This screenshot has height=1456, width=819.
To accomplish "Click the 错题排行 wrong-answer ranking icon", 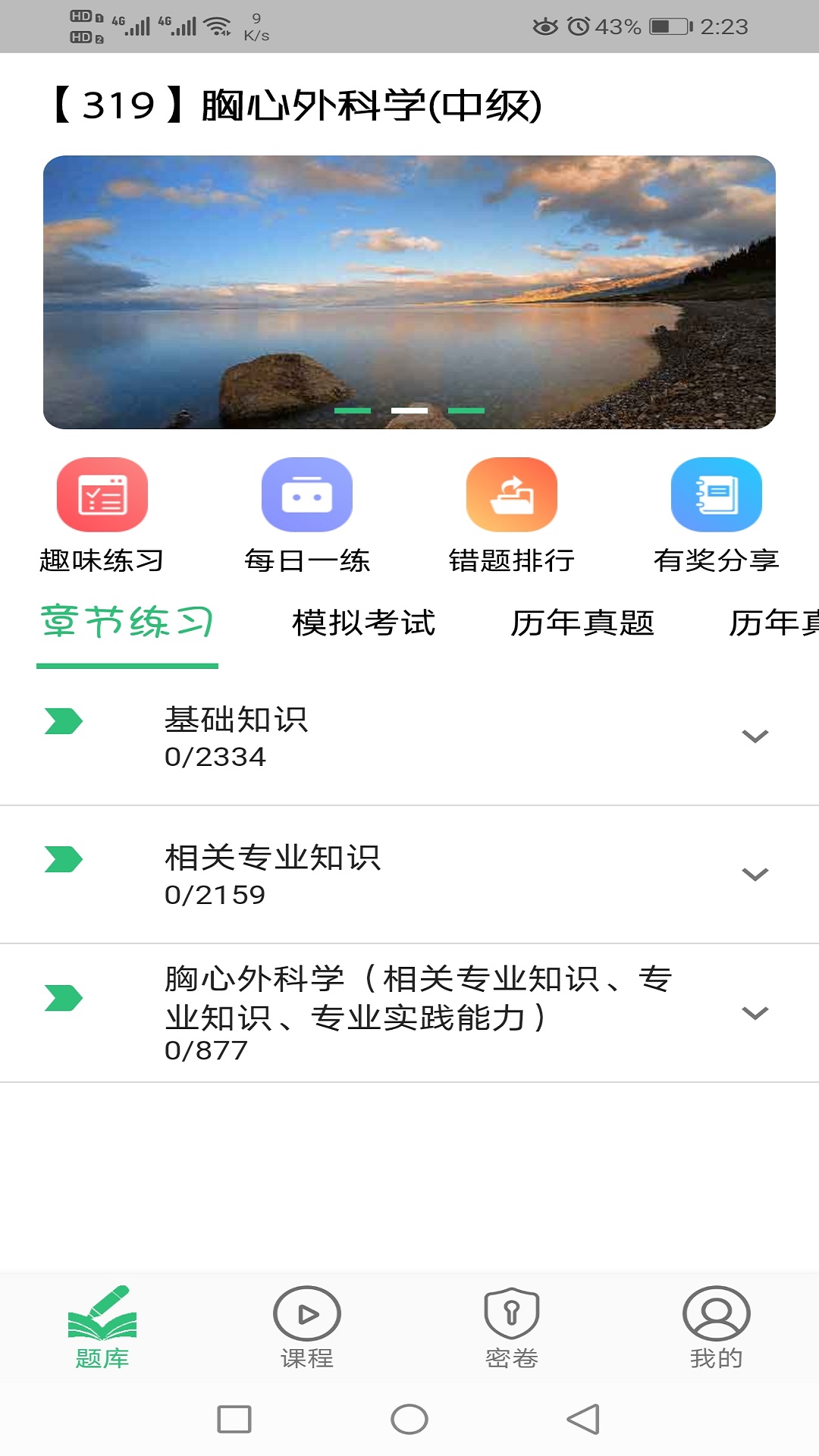I will click(511, 494).
